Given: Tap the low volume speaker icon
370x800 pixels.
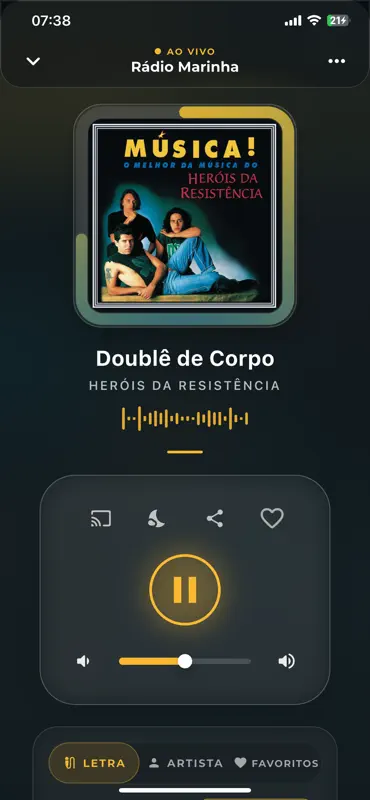Looking at the screenshot, I should [83, 661].
